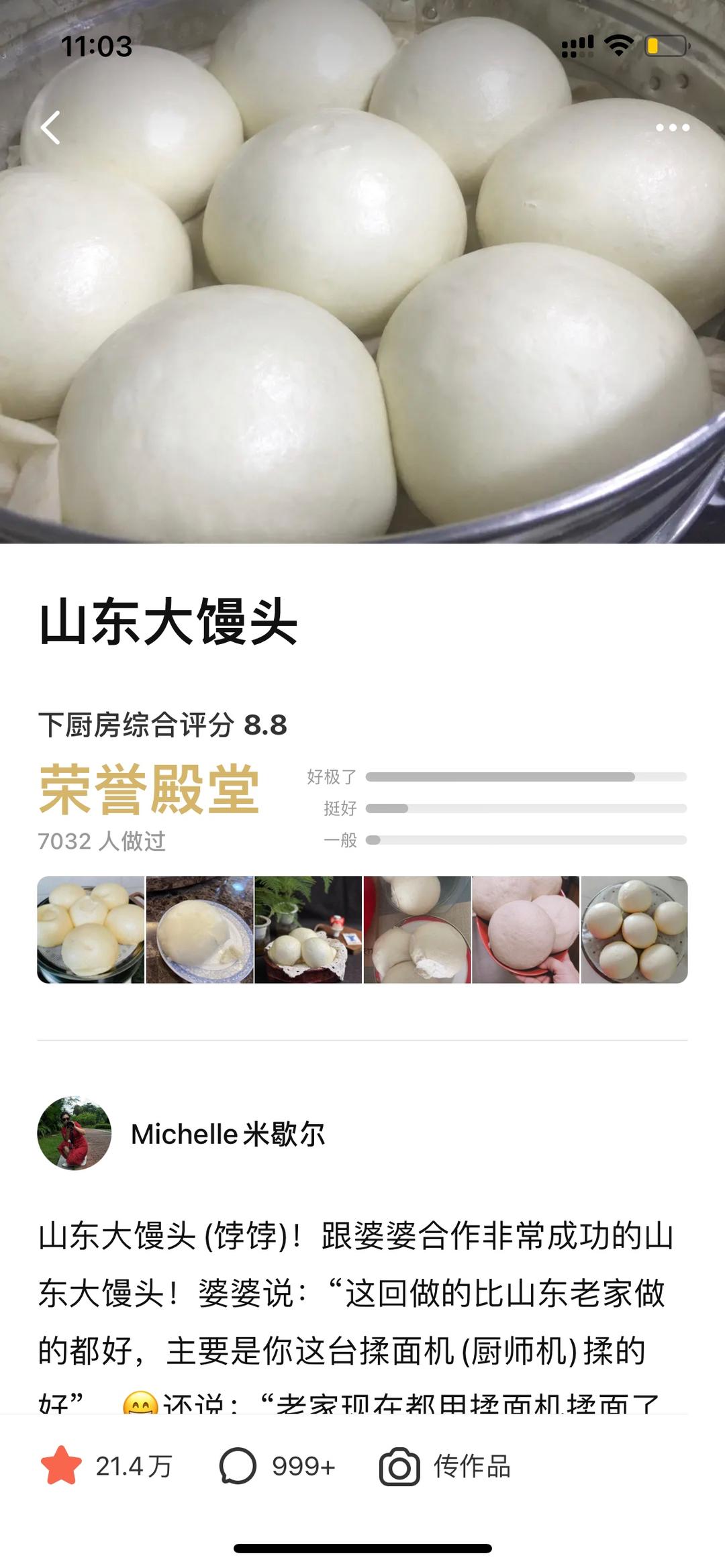Open the three-dot overflow menu

672,127
